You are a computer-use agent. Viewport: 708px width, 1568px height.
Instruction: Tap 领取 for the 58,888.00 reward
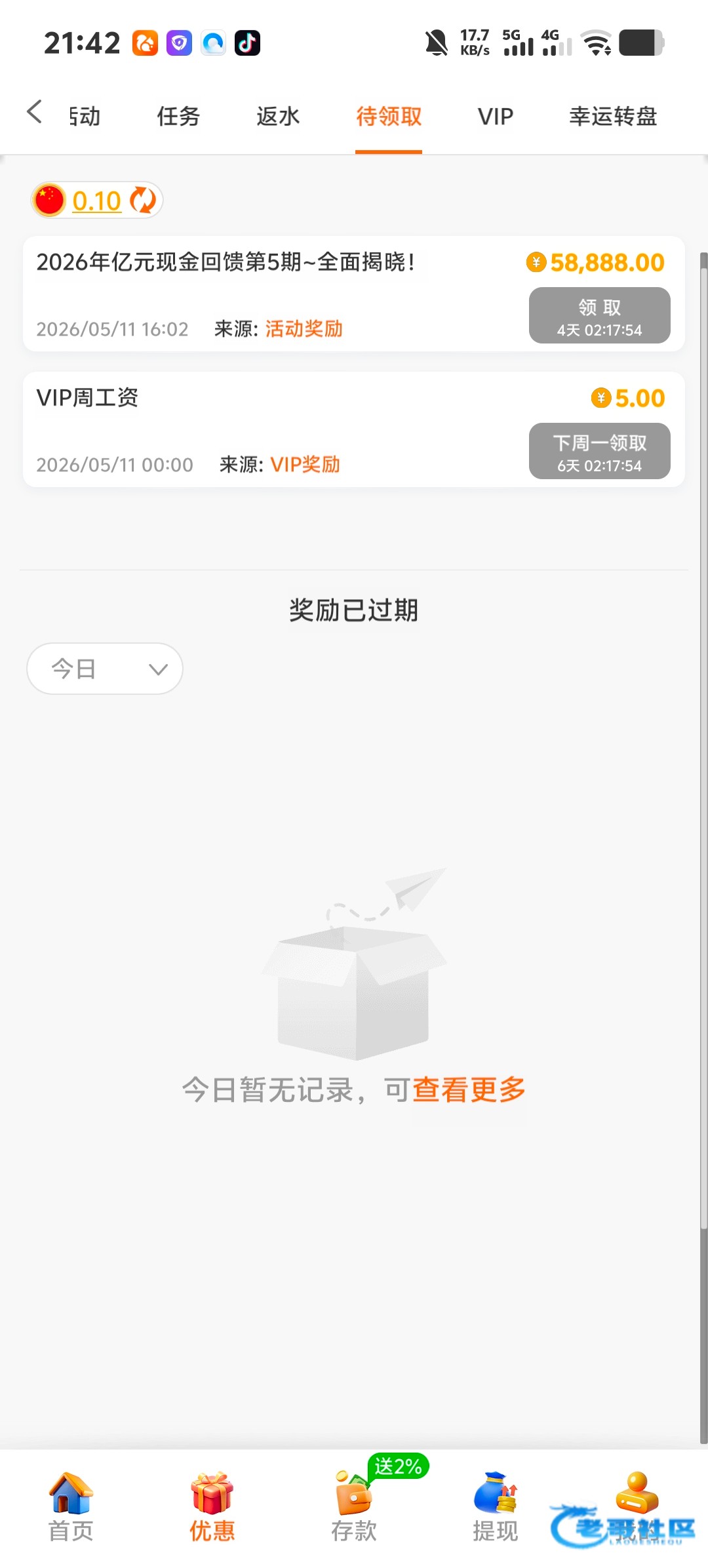click(600, 315)
